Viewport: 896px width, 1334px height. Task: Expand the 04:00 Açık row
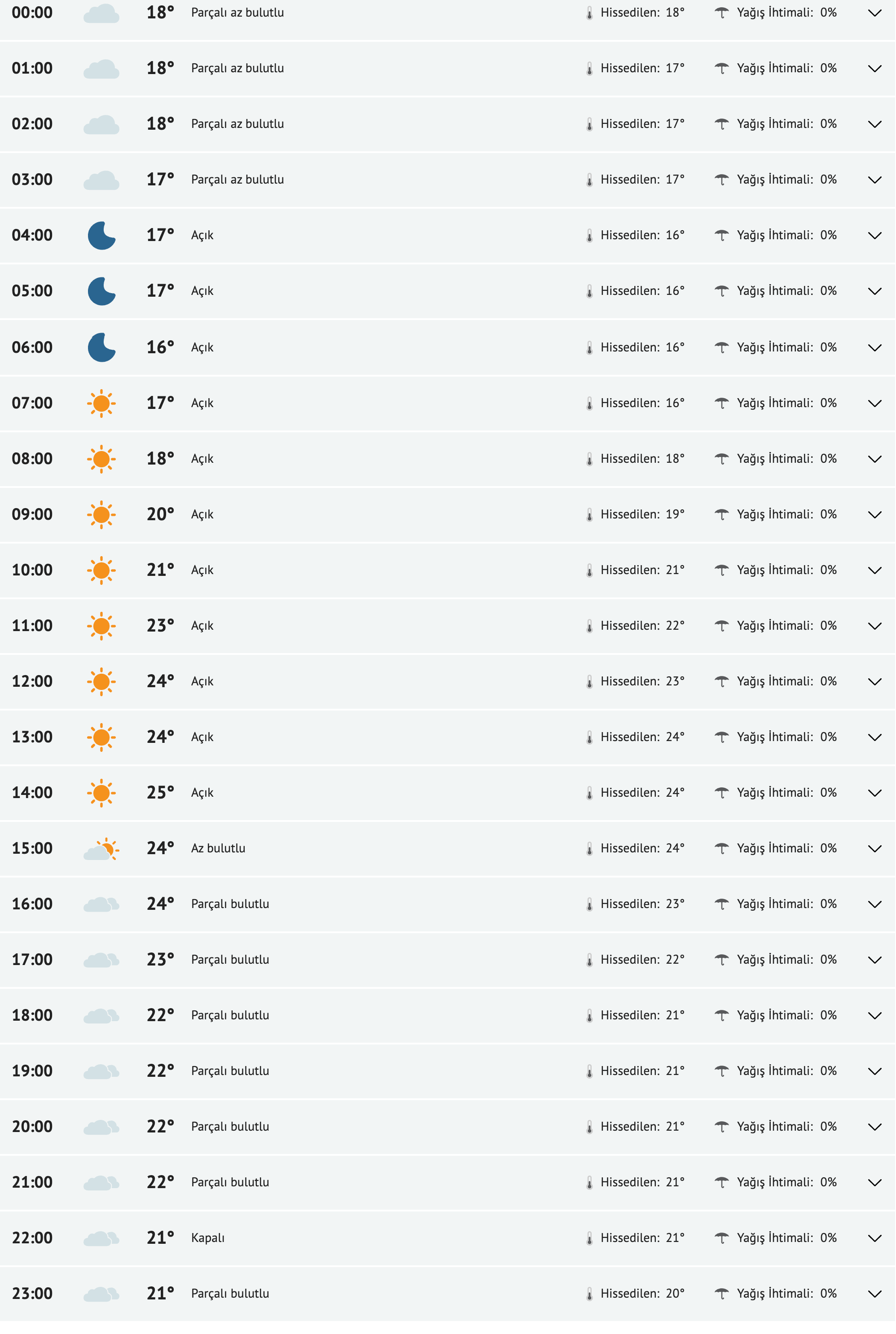[874, 235]
